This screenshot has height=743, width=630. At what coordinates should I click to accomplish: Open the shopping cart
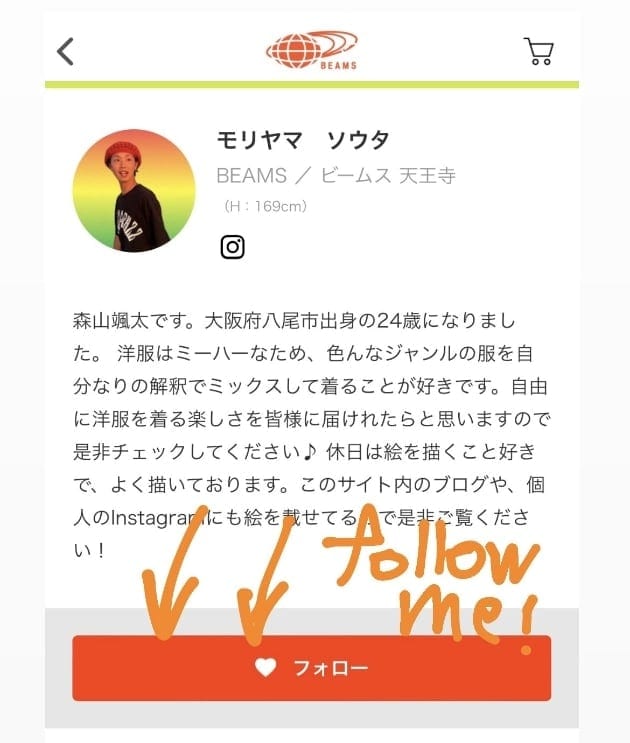(x=539, y=51)
